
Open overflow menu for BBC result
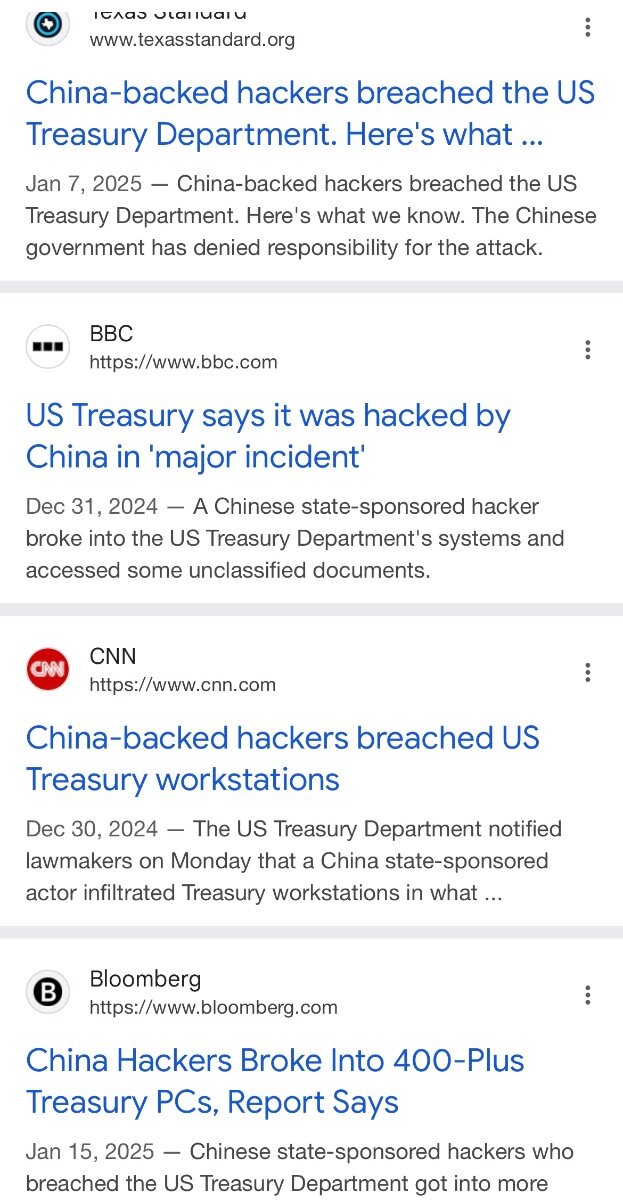[x=588, y=349]
